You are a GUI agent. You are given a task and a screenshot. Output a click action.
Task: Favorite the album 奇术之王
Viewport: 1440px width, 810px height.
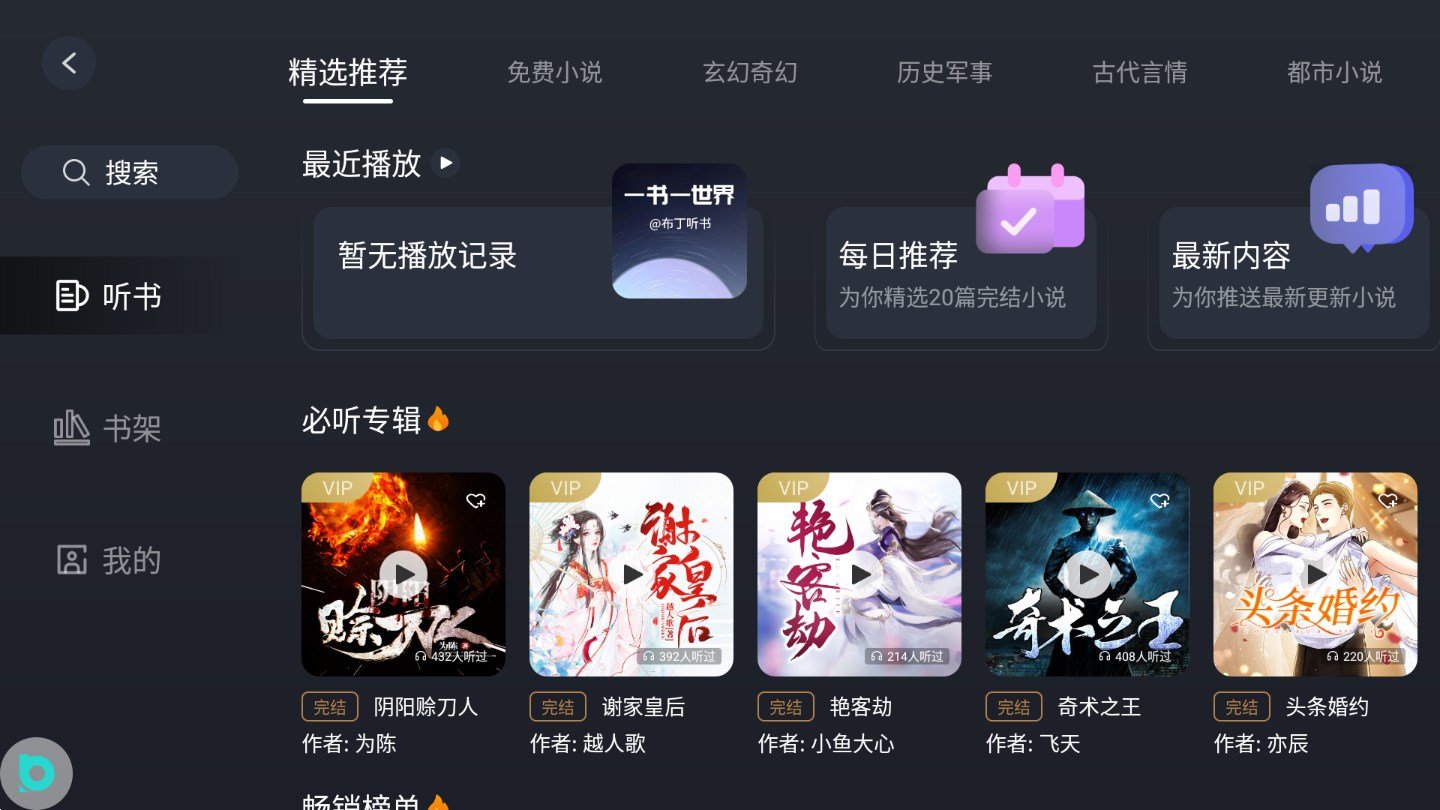(x=1160, y=500)
